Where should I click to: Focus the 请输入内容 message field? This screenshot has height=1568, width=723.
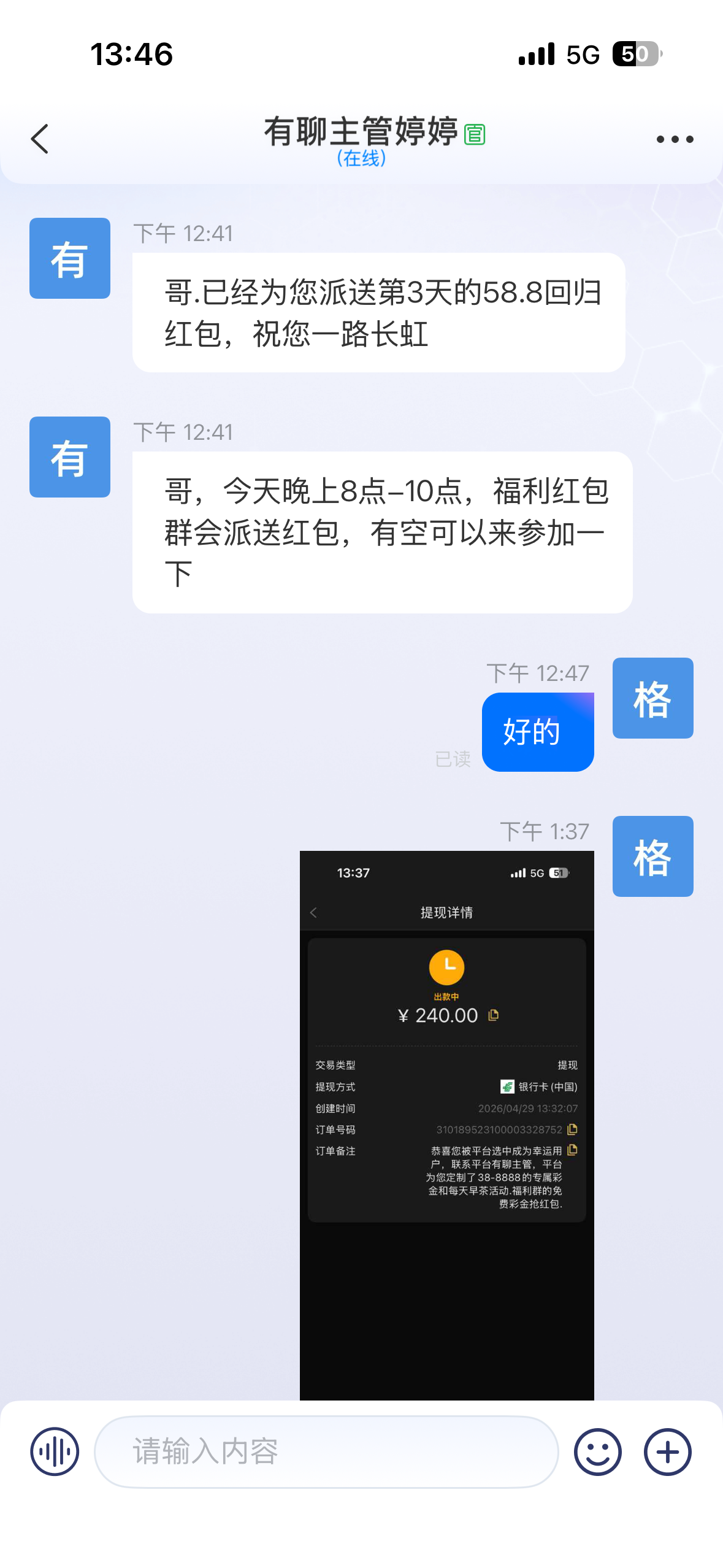click(326, 1451)
